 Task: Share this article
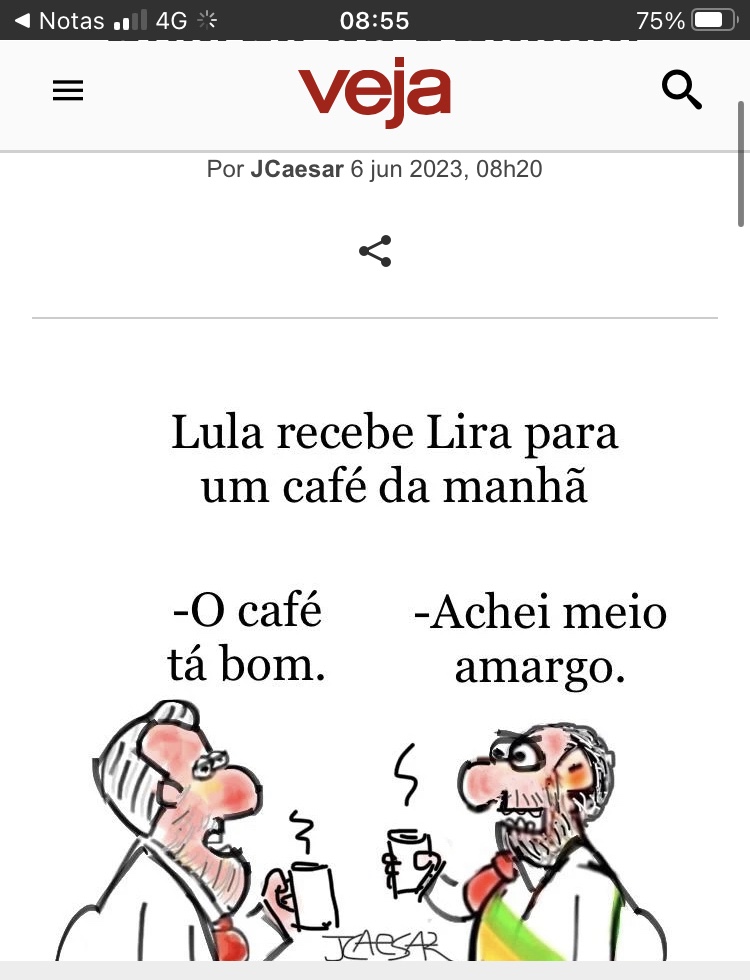(x=375, y=251)
